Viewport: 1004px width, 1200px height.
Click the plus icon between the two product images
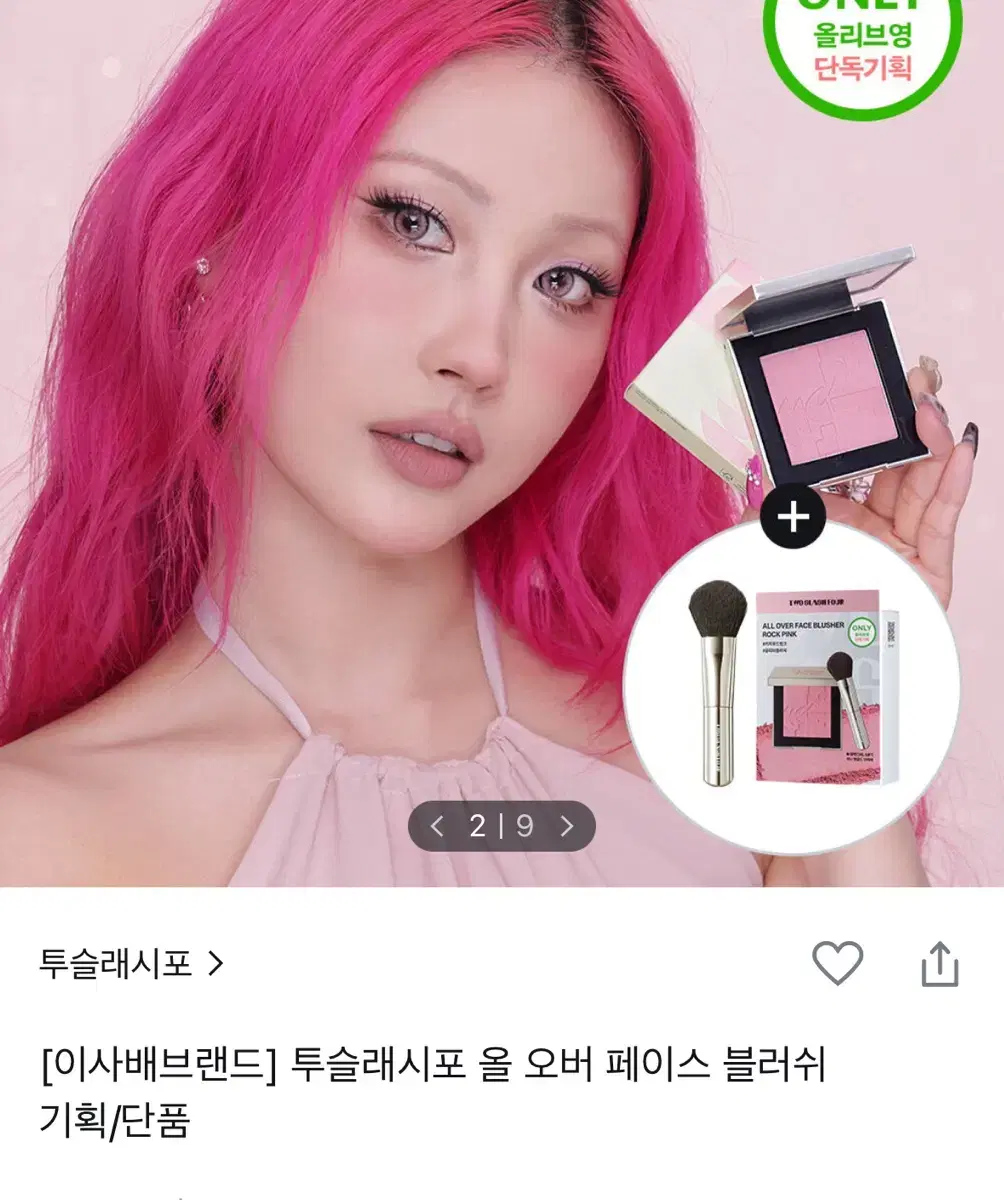(x=795, y=516)
